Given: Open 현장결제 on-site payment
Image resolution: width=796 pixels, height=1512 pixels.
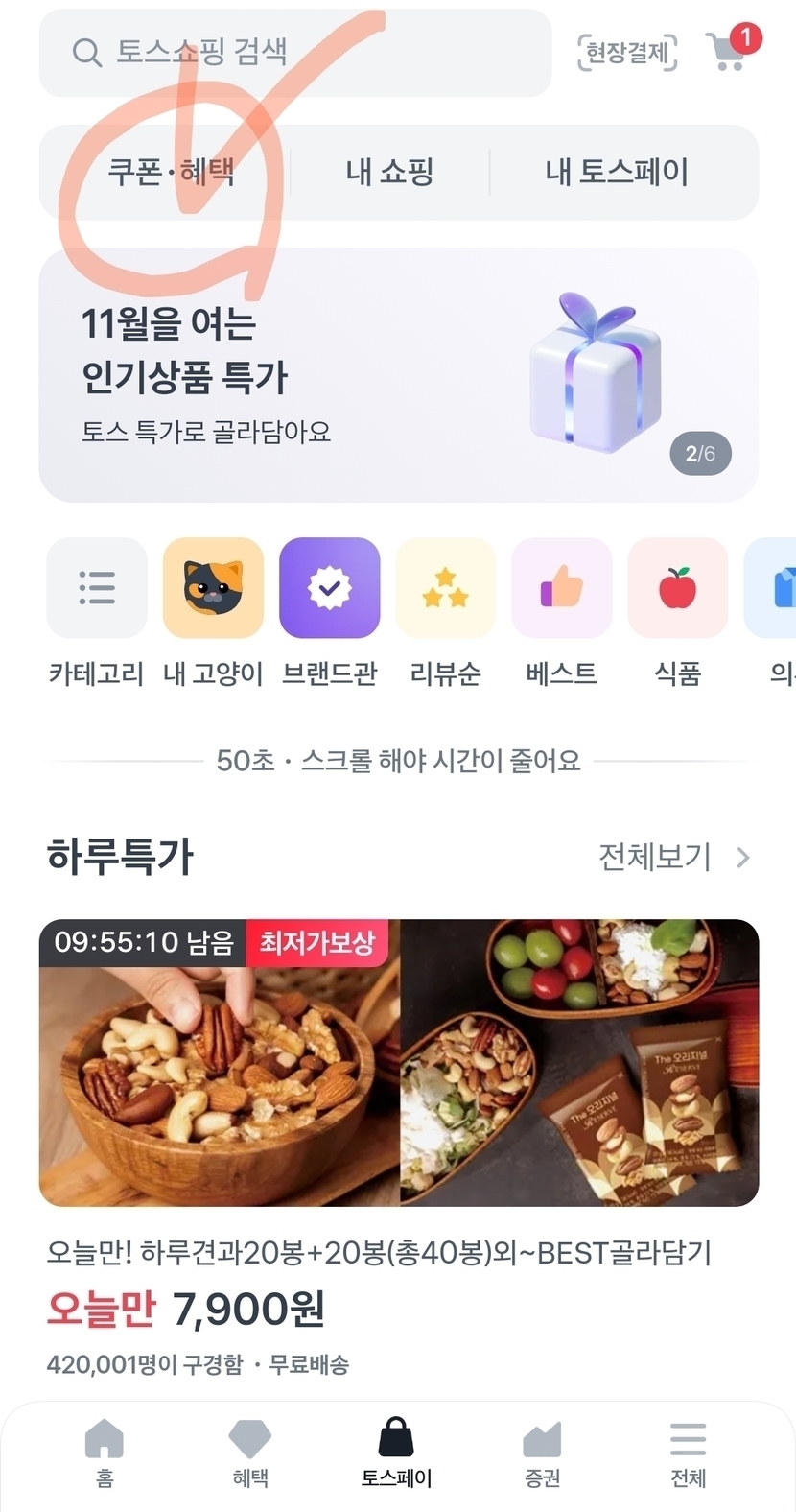Looking at the screenshot, I should (627, 52).
